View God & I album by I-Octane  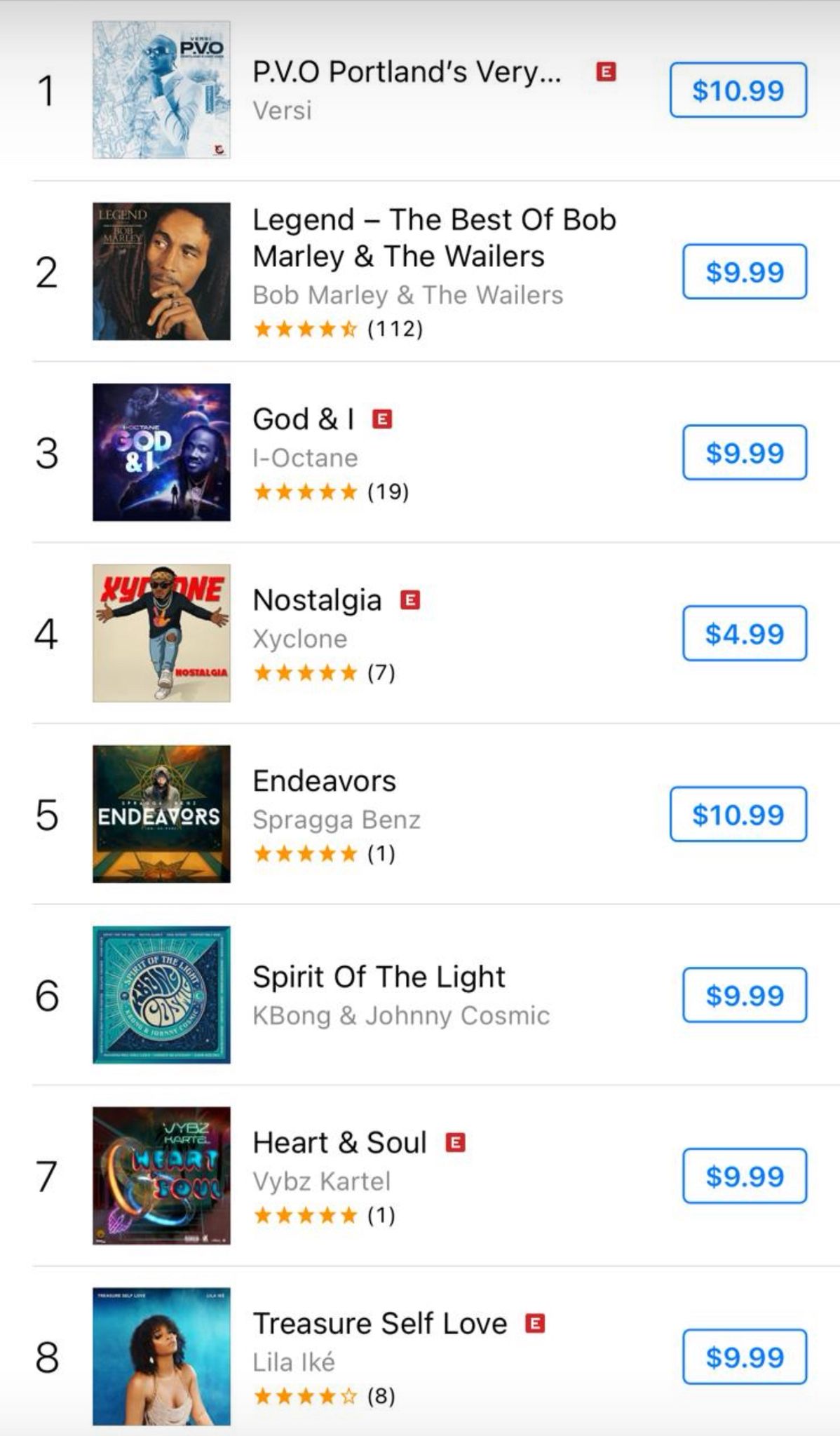pos(303,419)
